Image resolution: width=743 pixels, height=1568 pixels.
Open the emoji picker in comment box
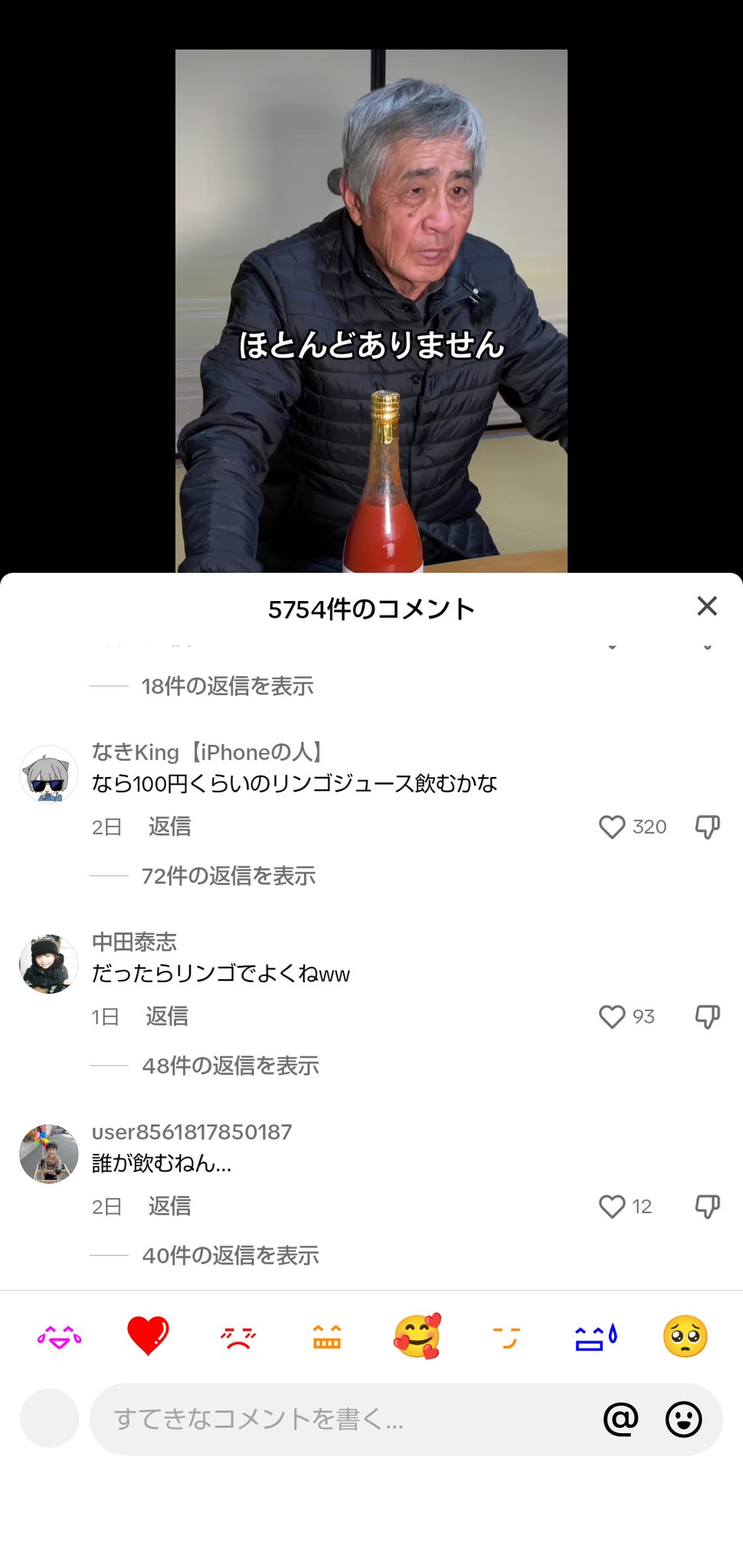[x=683, y=1419]
